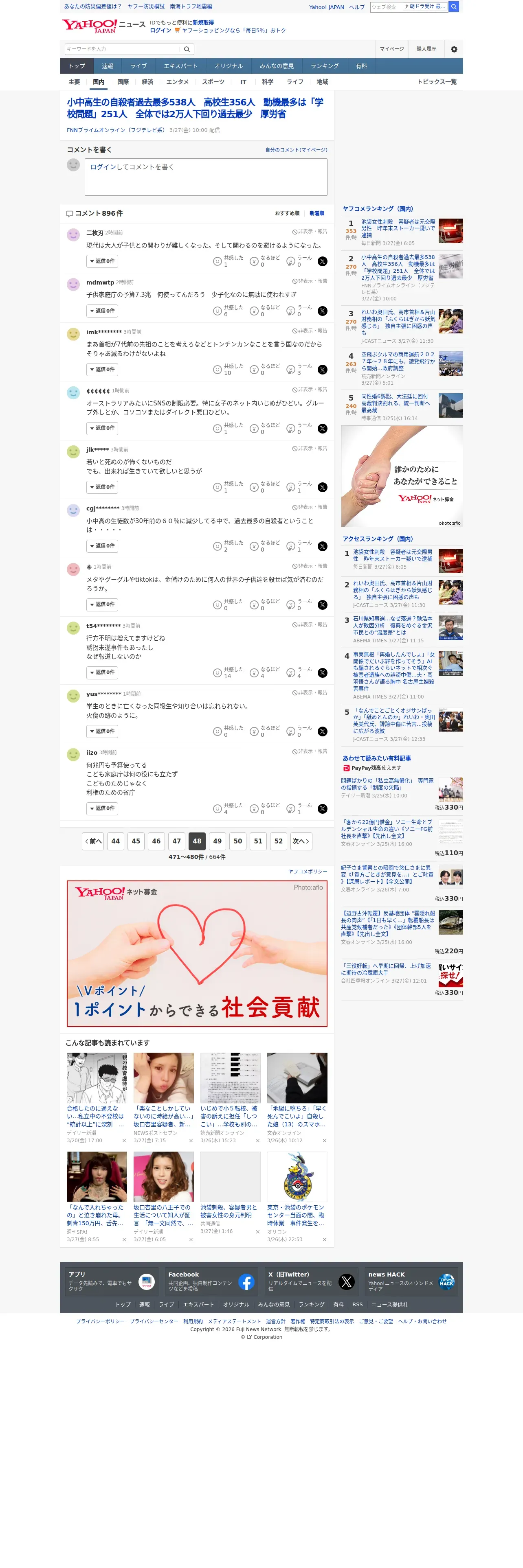Sort comments by 新着順
Viewport: 523px width, 1568px height.
tap(316, 214)
